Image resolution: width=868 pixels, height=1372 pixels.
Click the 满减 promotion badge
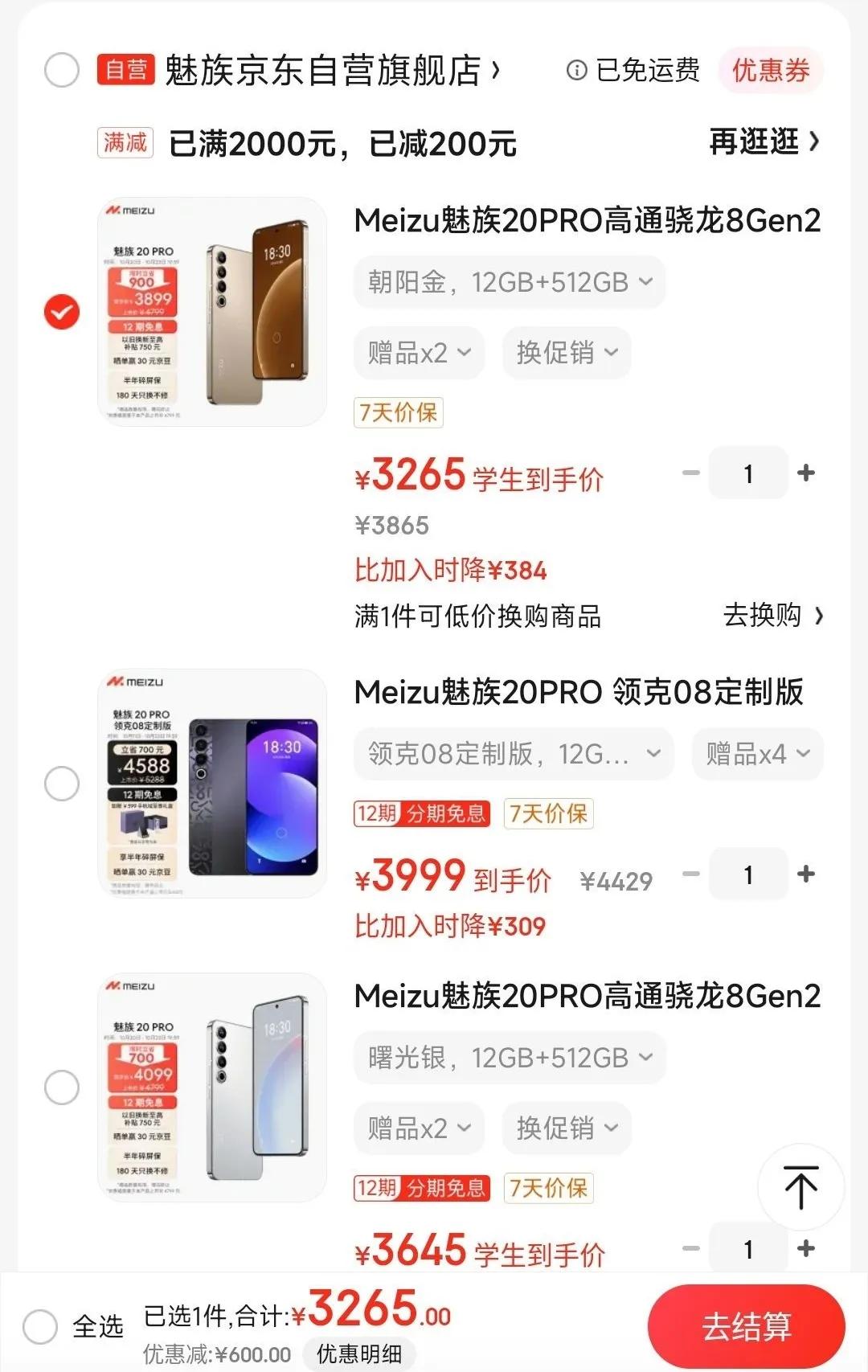coord(125,141)
